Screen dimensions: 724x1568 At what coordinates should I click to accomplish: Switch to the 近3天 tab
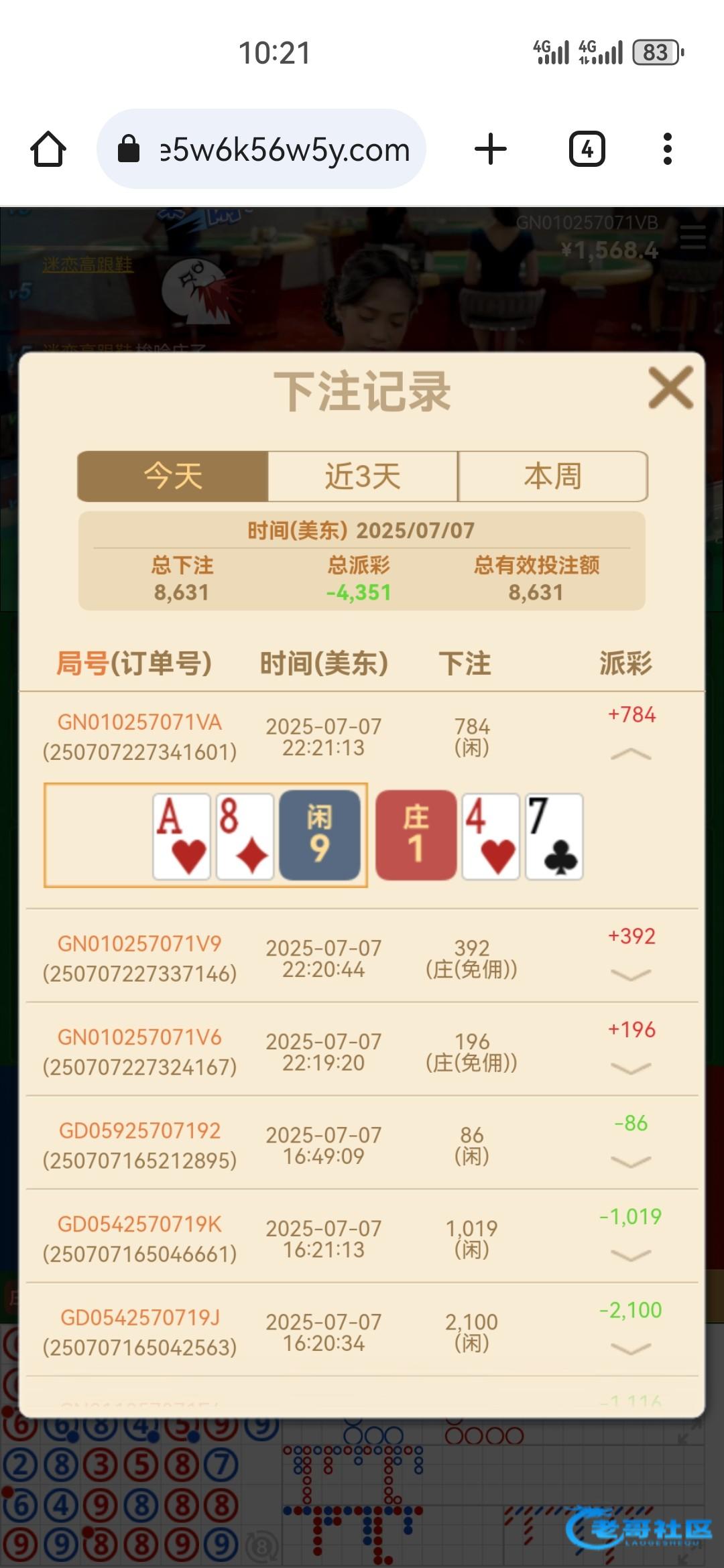pos(363,476)
